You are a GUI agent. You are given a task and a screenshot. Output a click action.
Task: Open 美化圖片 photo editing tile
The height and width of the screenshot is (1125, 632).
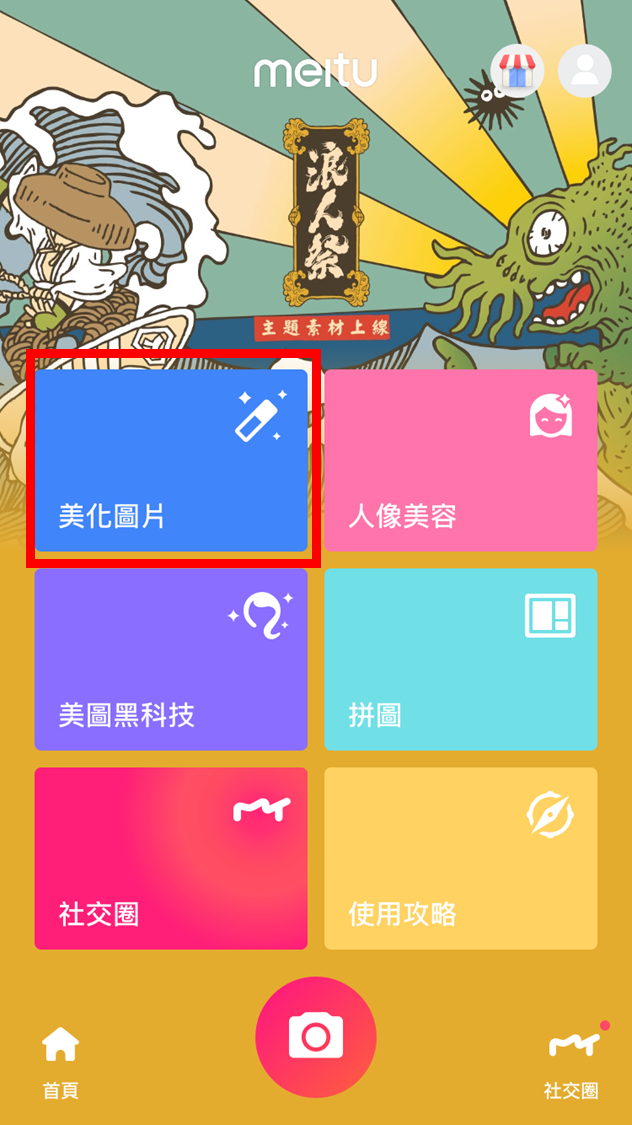pos(171,460)
